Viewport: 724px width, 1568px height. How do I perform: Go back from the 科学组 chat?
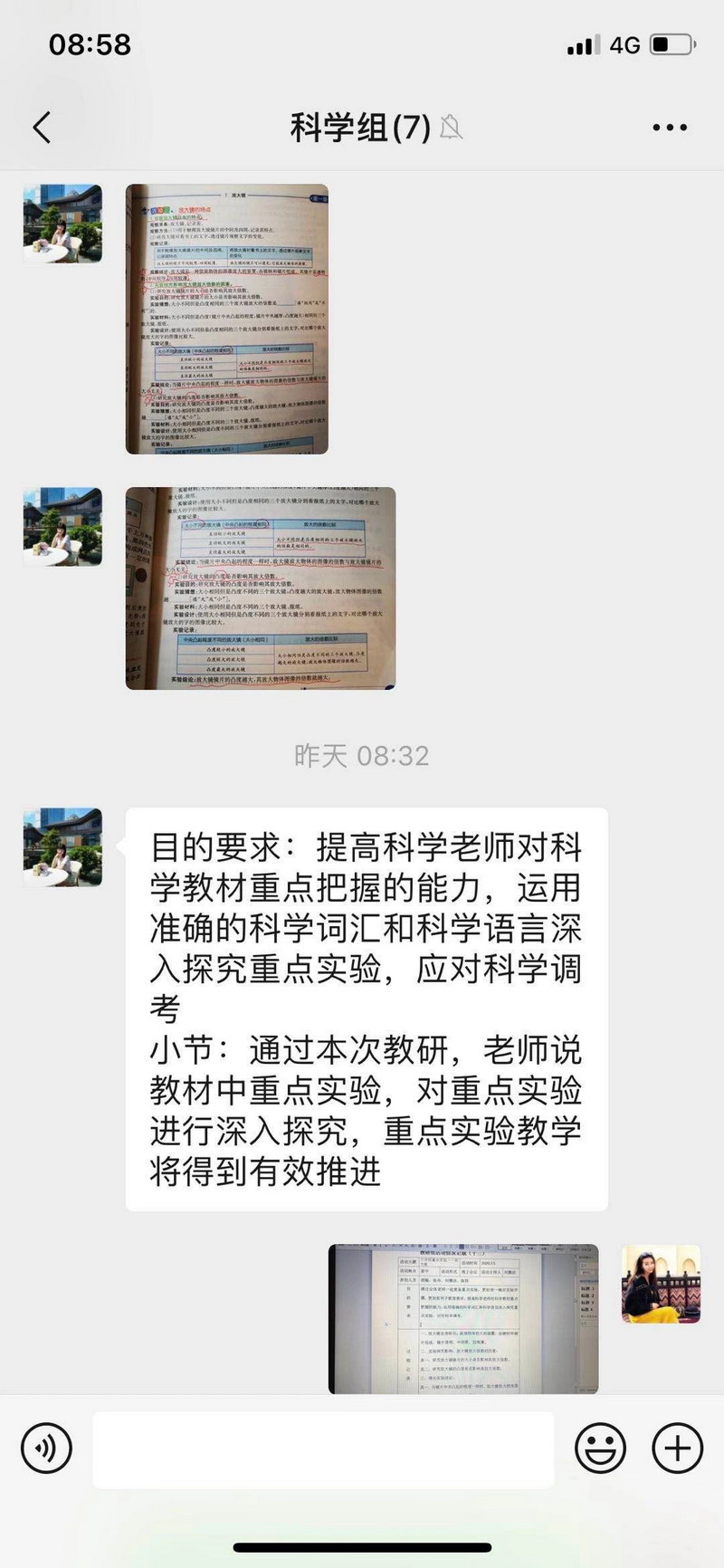42,128
